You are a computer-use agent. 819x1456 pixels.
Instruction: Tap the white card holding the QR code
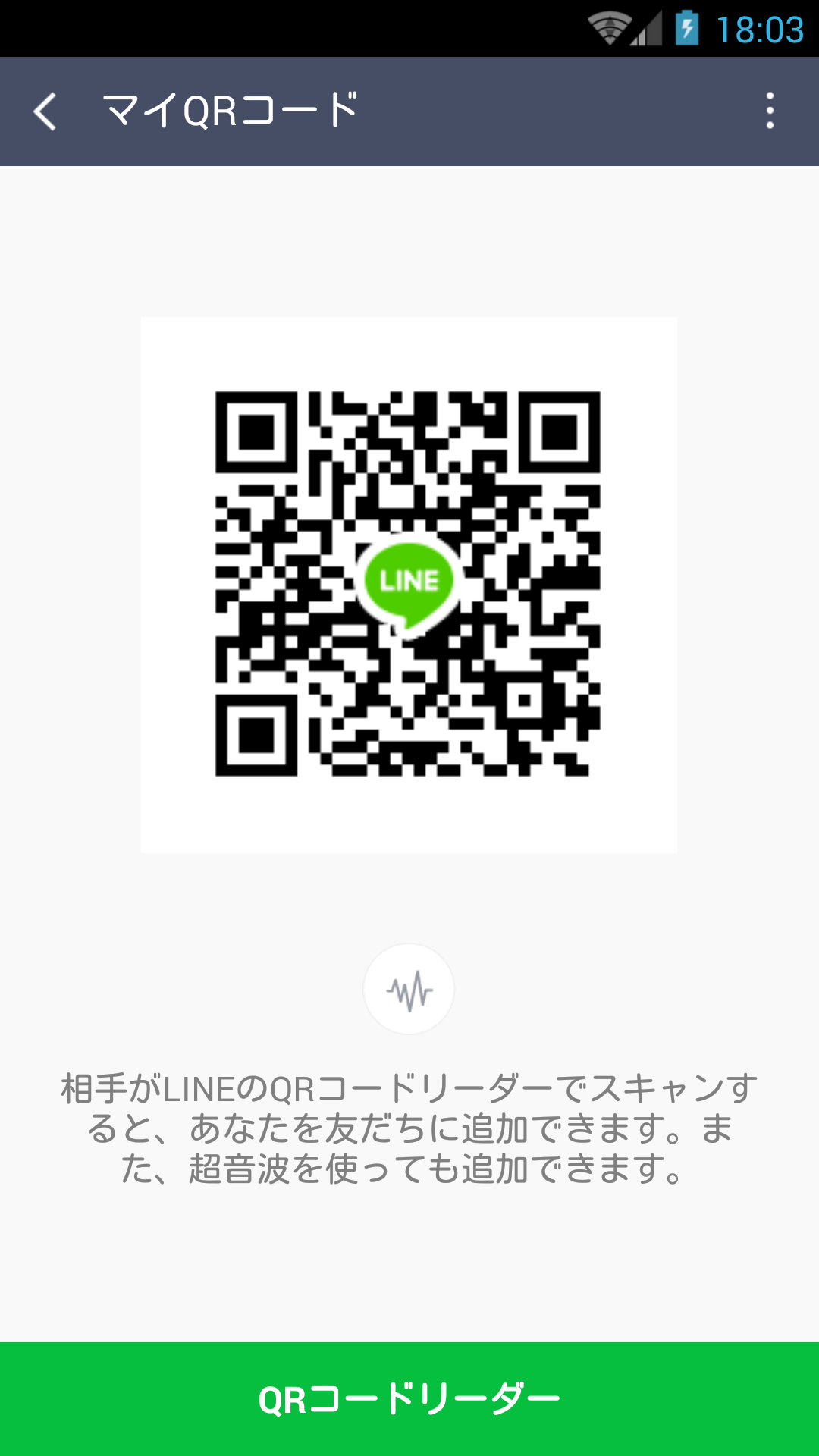408,584
